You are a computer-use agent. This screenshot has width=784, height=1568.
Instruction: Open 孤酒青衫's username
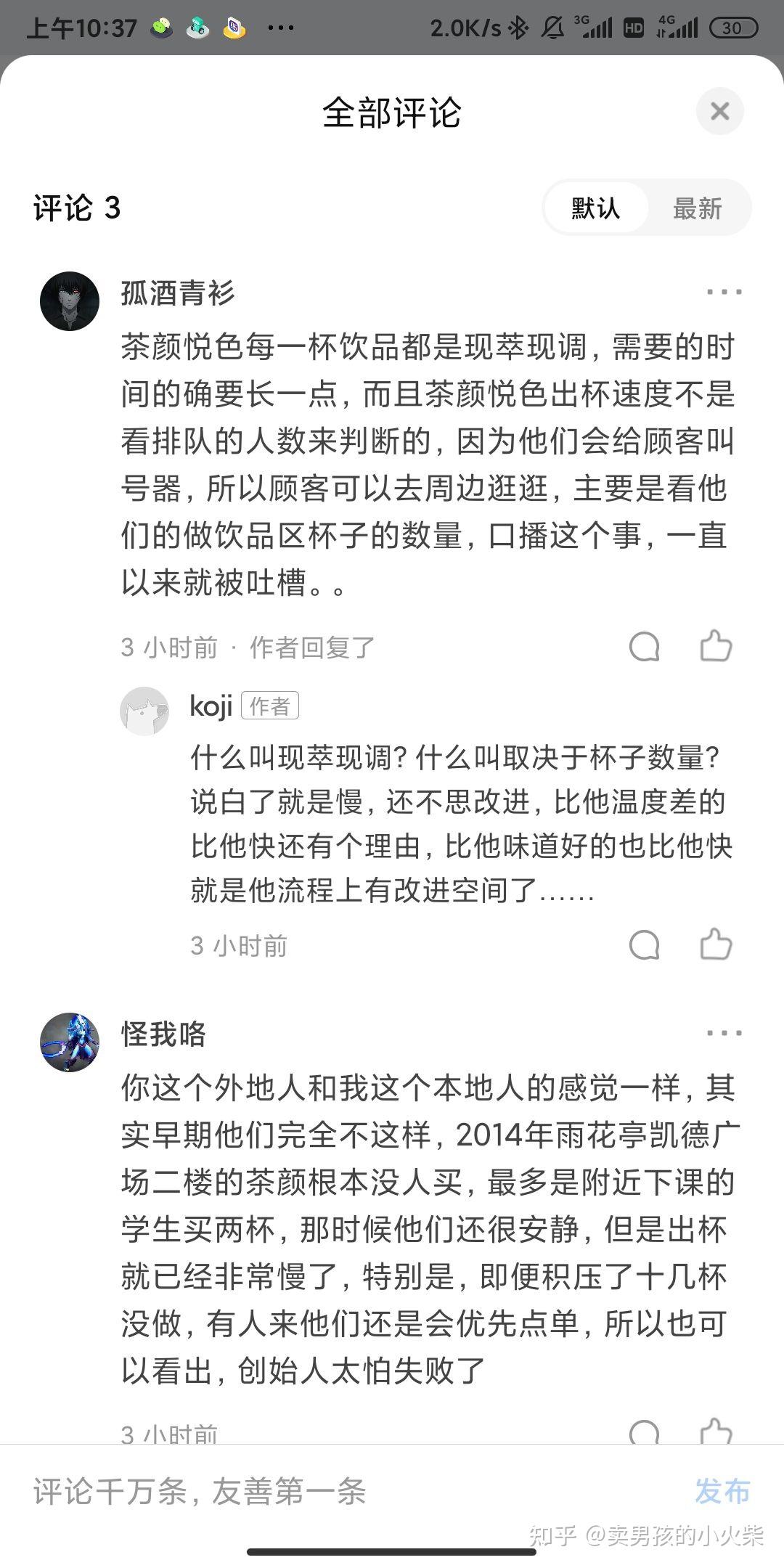[178, 293]
